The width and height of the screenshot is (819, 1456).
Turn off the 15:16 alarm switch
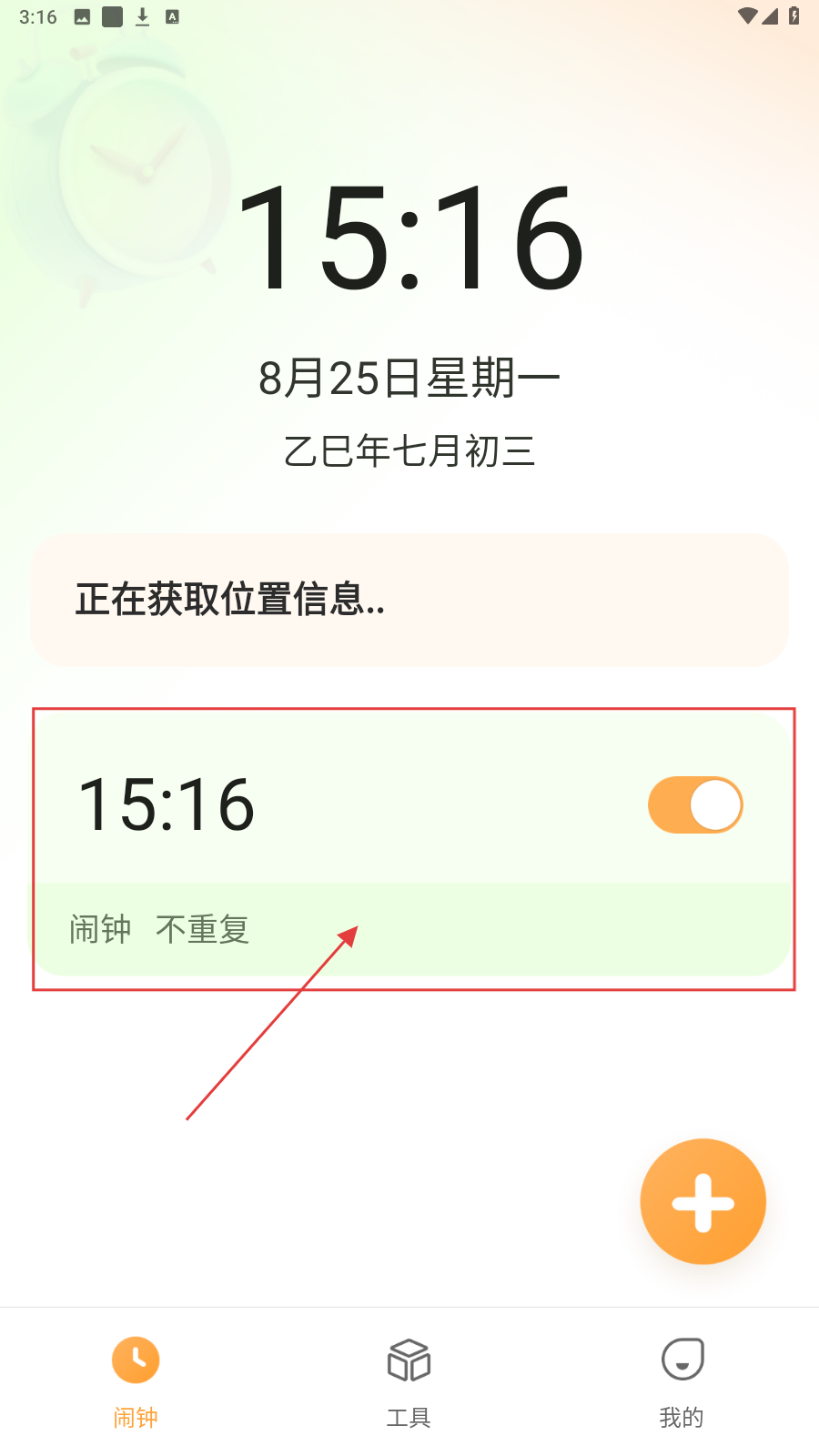tap(695, 804)
